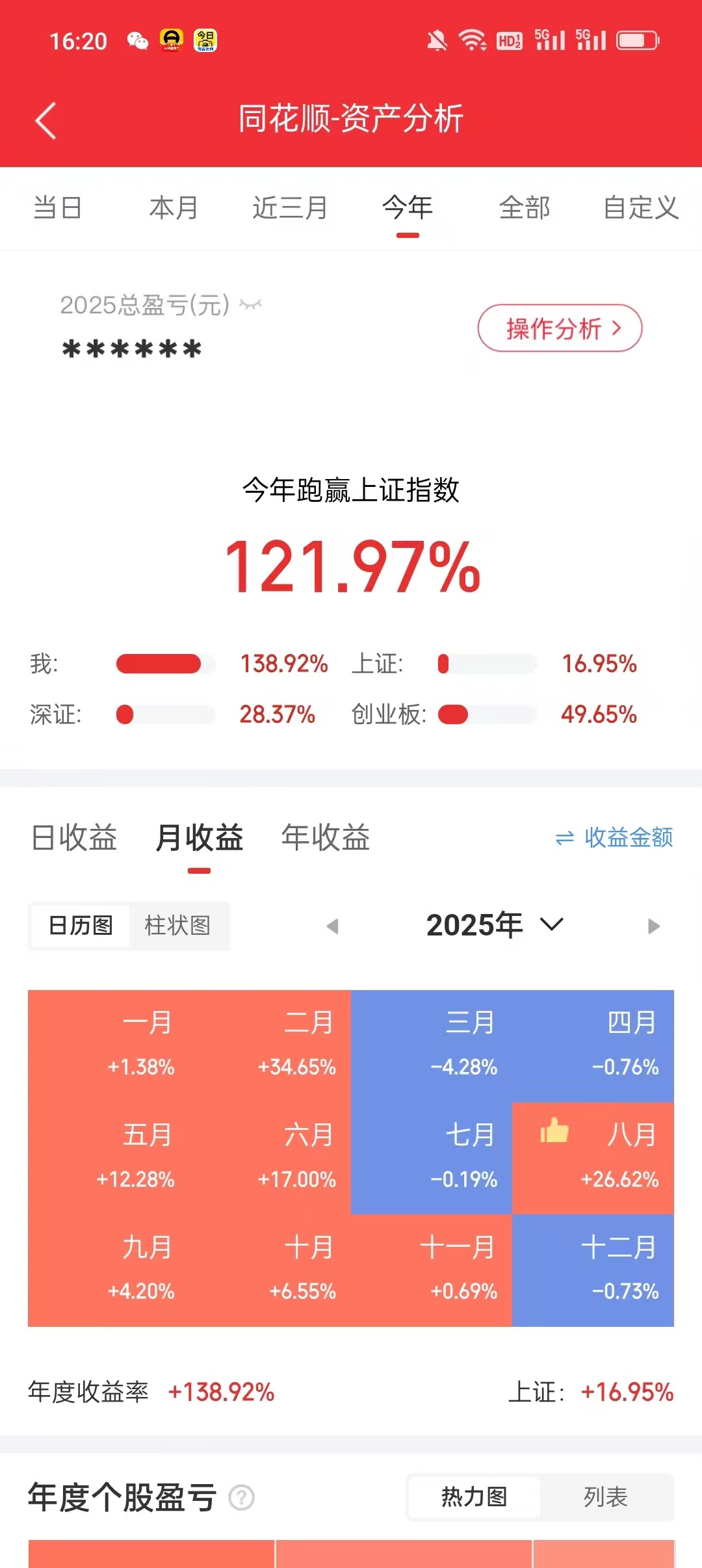Open help for 年度个股盈亏
Viewport: 702px width, 1568px height.
(x=242, y=1498)
